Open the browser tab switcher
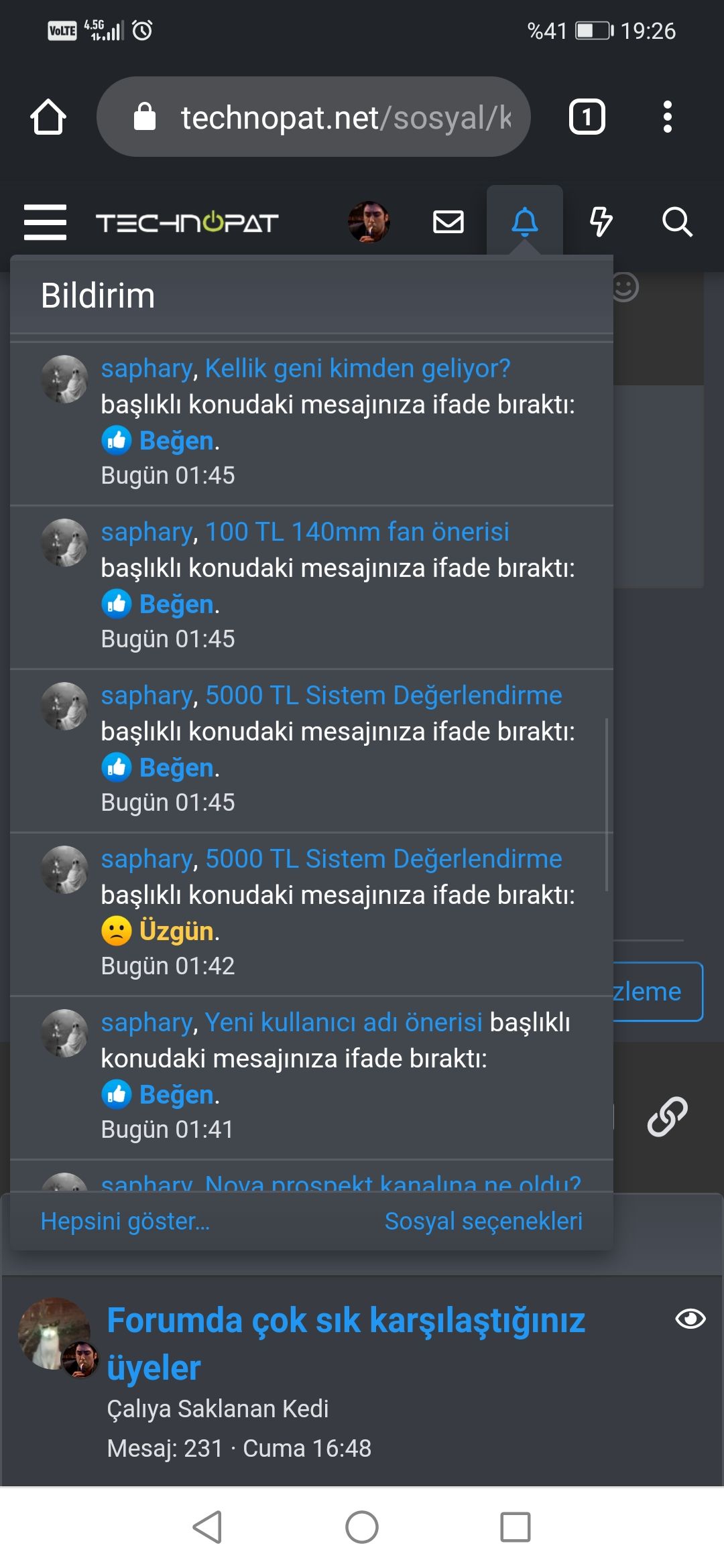The width and height of the screenshot is (724, 1568). pyautogui.click(x=587, y=117)
